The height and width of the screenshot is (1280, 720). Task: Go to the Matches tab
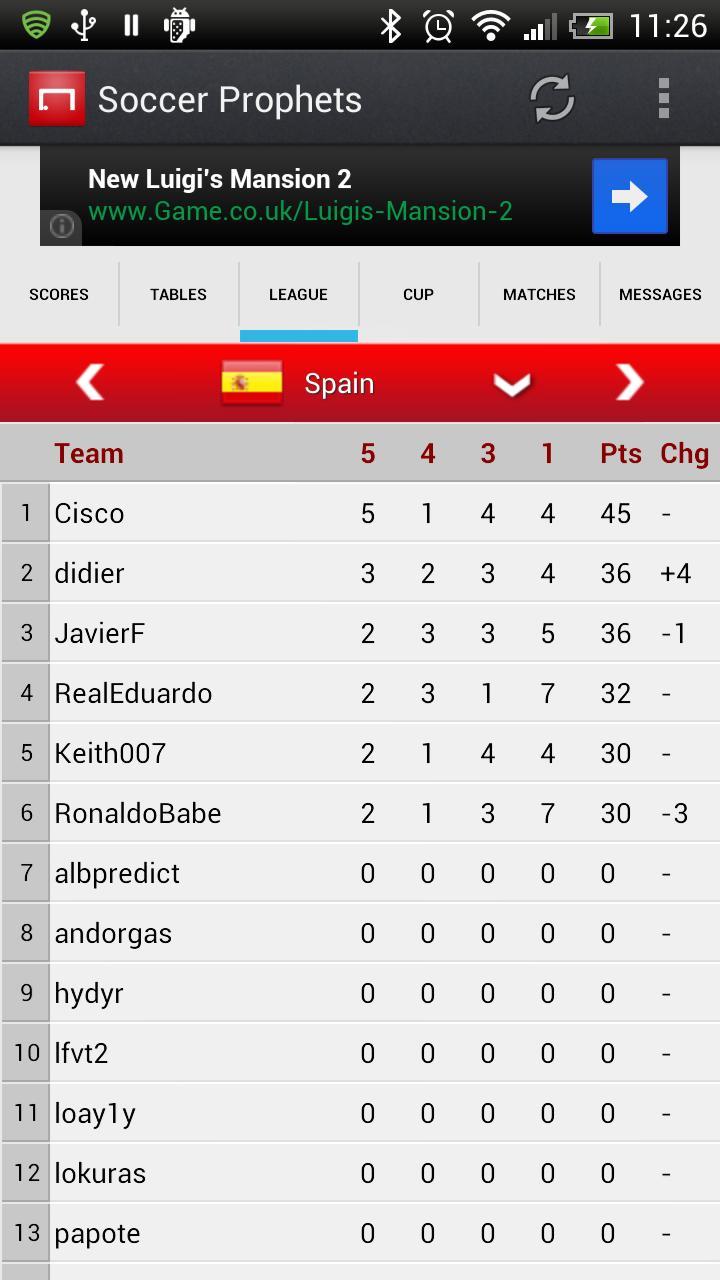539,294
